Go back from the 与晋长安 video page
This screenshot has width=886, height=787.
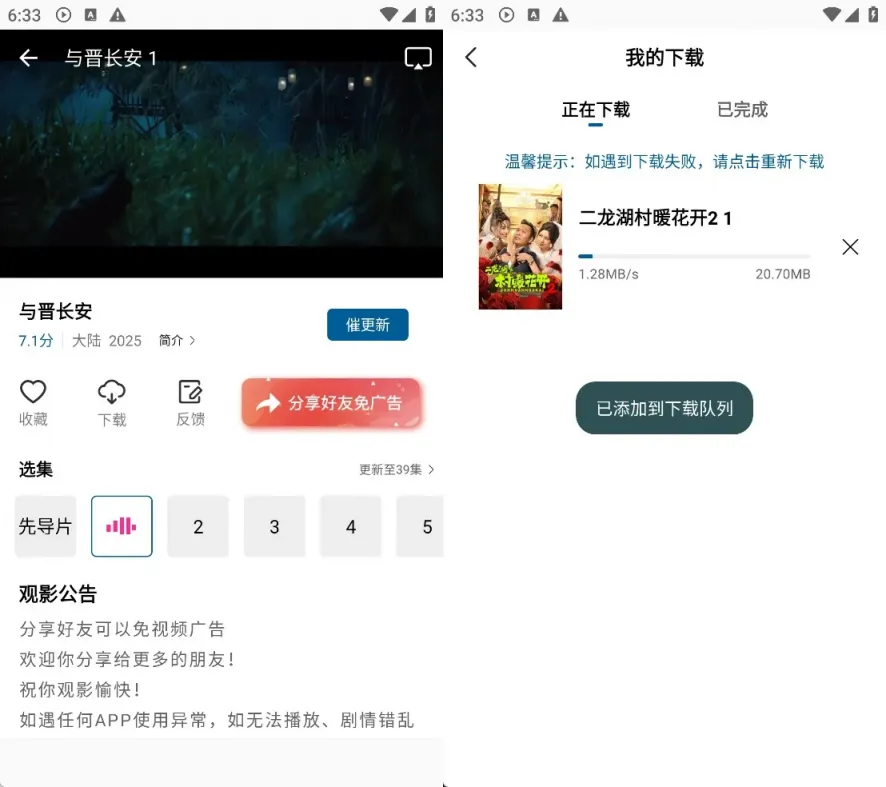[28, 58]
